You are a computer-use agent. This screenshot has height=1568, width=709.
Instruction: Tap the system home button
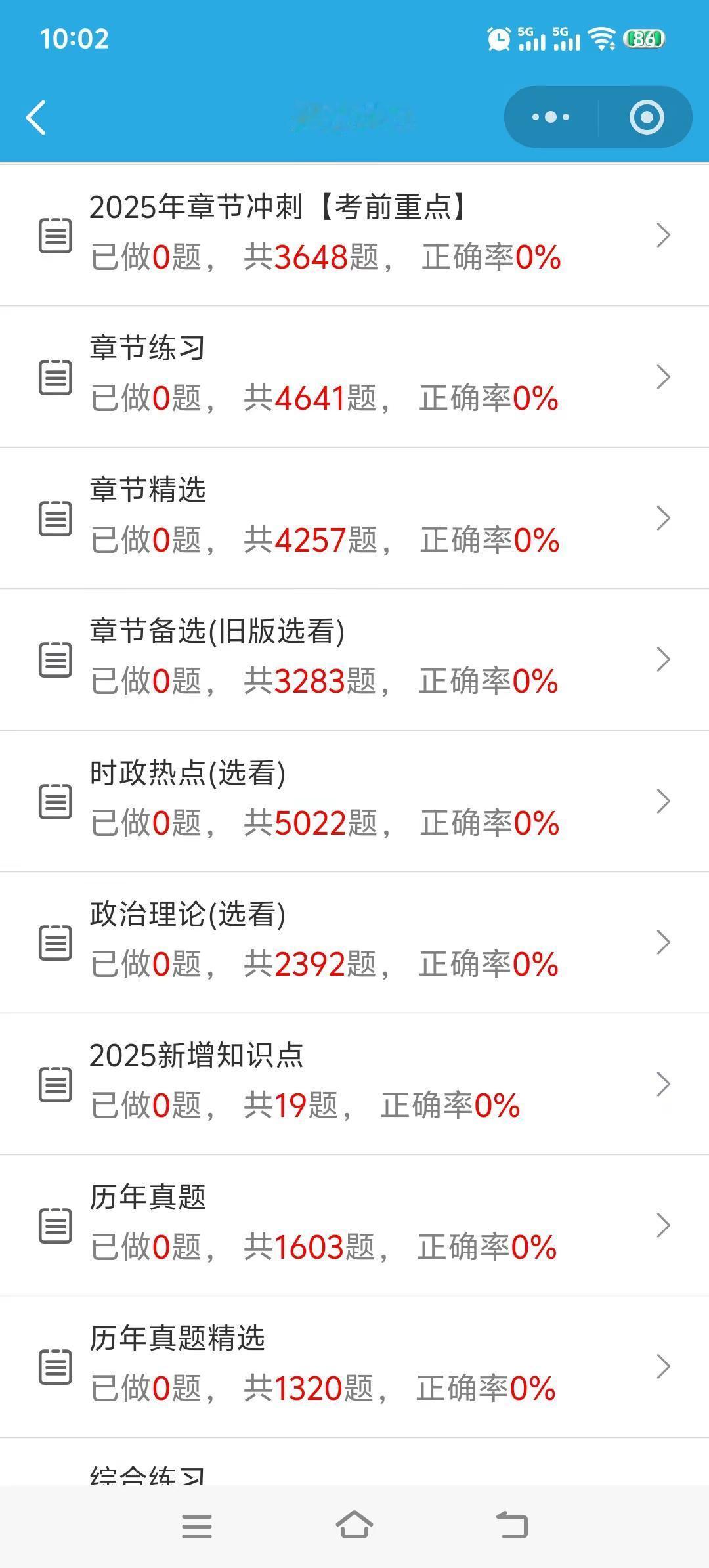[354, 1525]
